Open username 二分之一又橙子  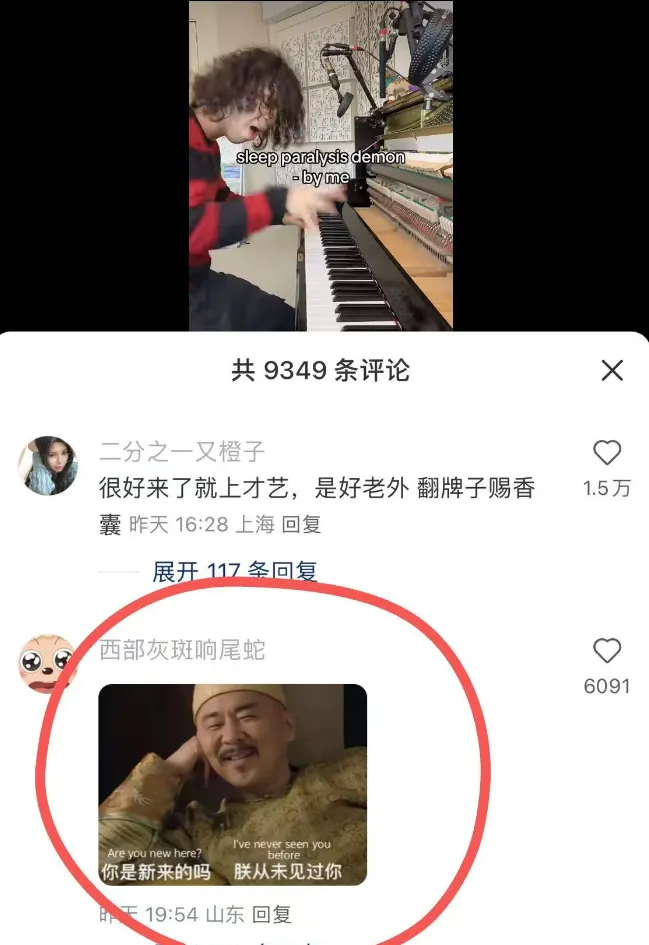(x=182, y=451)
